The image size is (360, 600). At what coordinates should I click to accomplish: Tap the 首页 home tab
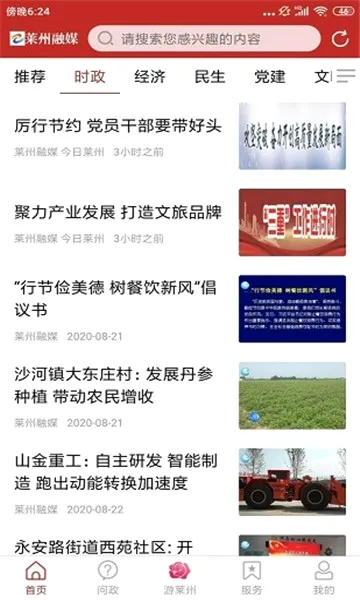click(36, 578)
